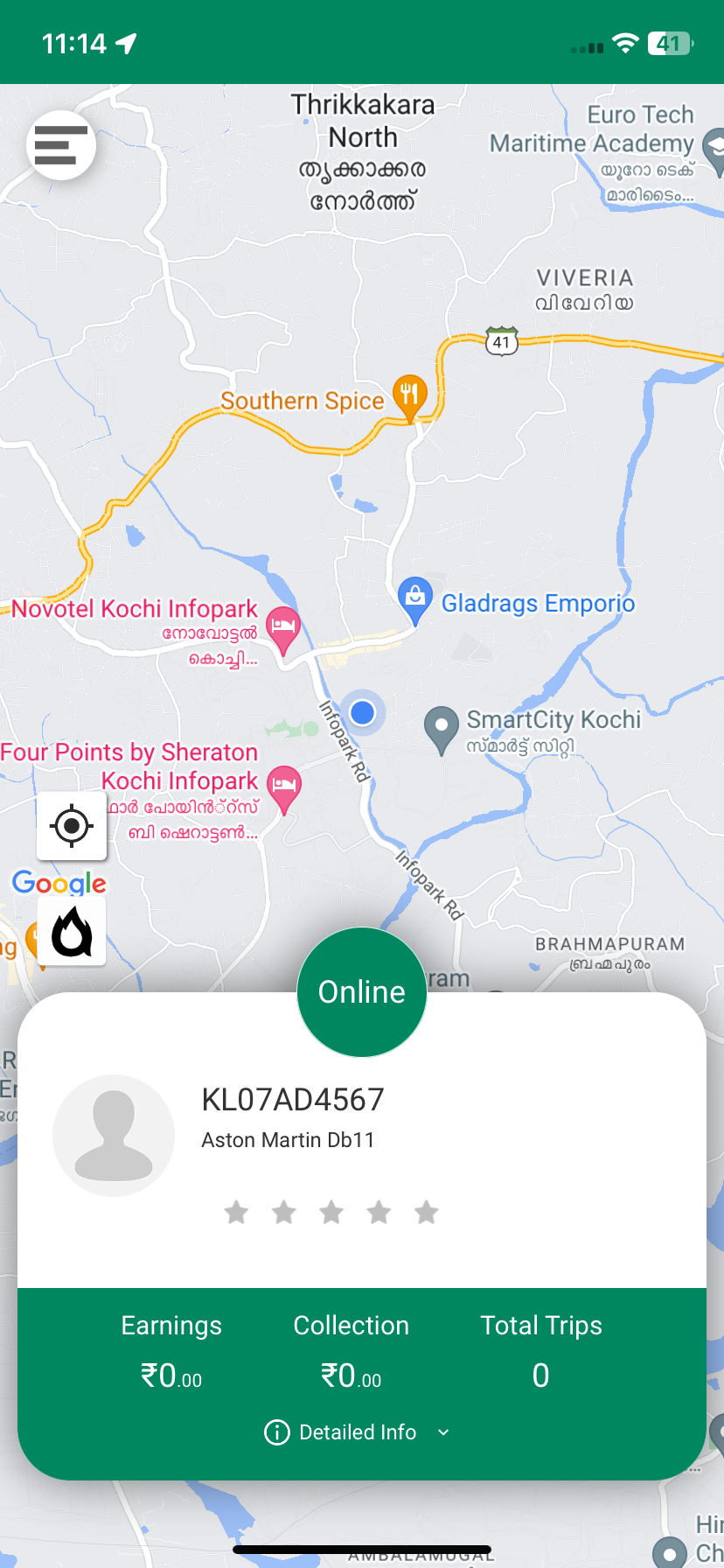
Task: Select the Gladrags Emporio map pin
Action: [415, 599]
